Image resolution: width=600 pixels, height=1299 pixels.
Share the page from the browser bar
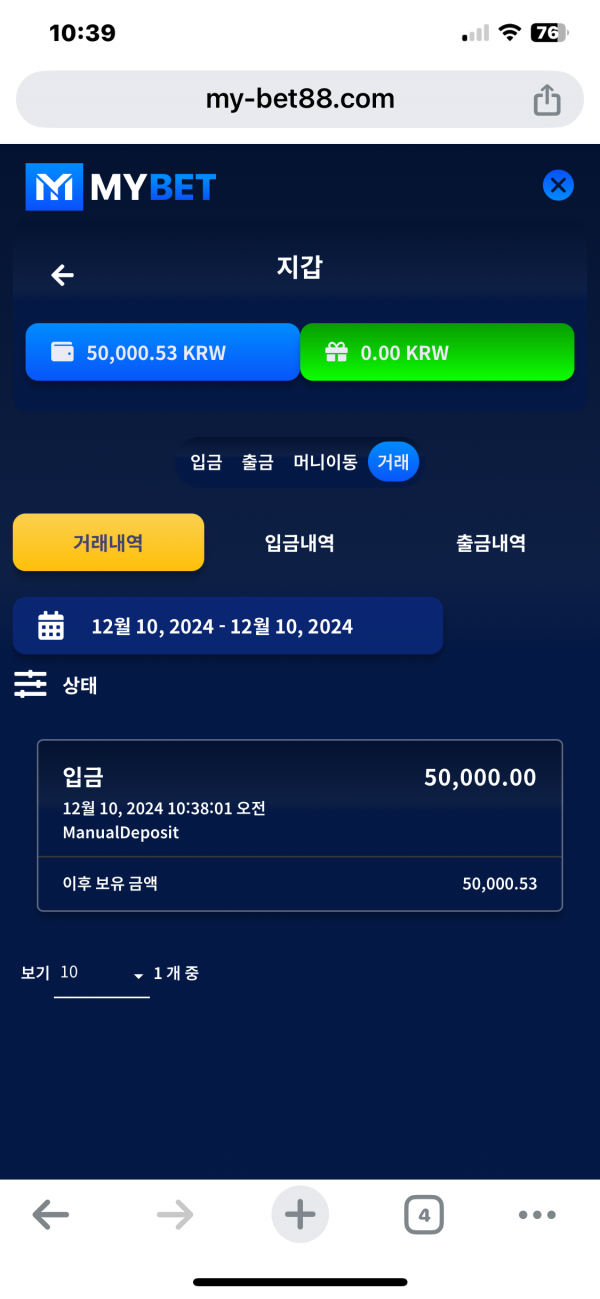tap(546, 99)
